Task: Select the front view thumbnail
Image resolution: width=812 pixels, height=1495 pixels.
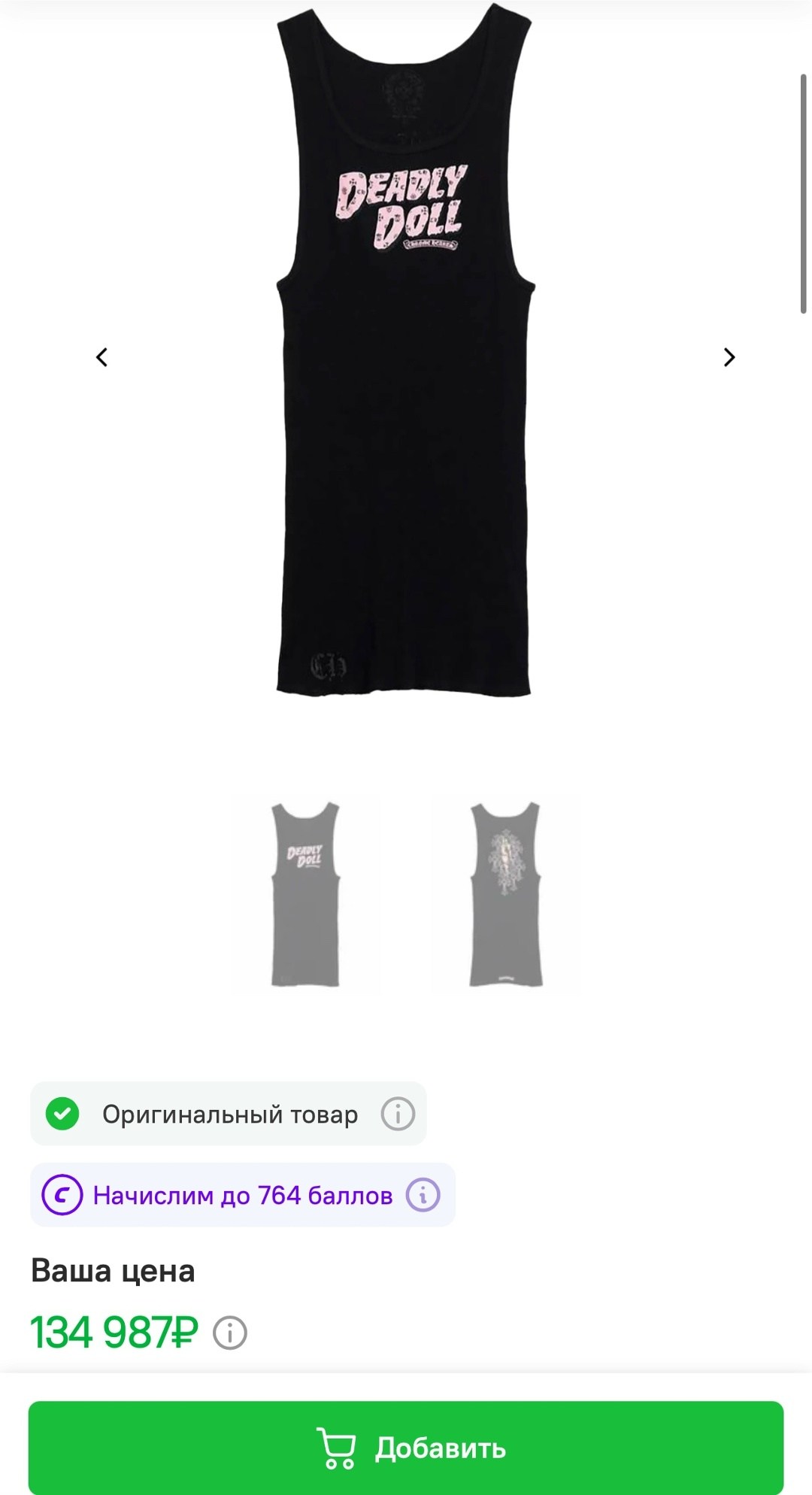Action: coord(305,894)
